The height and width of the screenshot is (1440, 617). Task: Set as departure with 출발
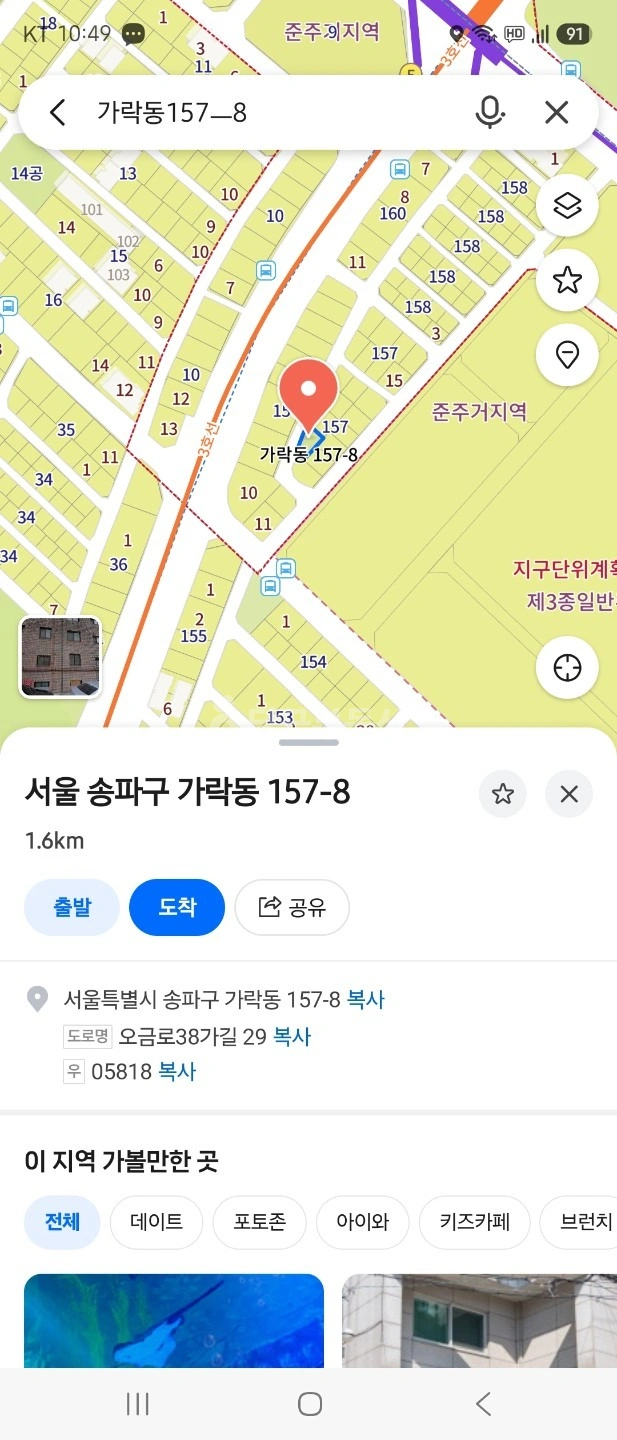[72, 907]
